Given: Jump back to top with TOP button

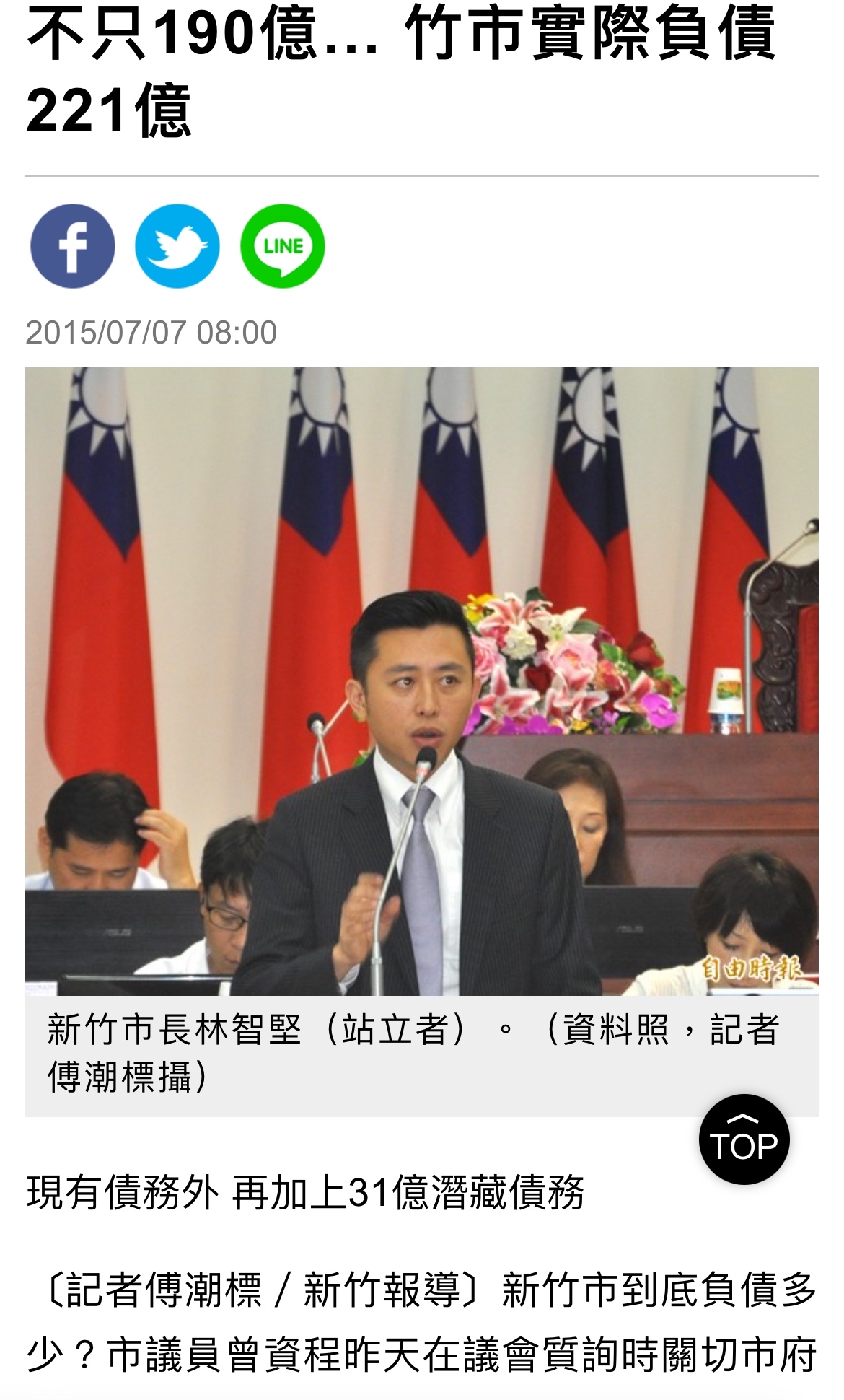Looking at the screenshot, I should pos(744,1139).
